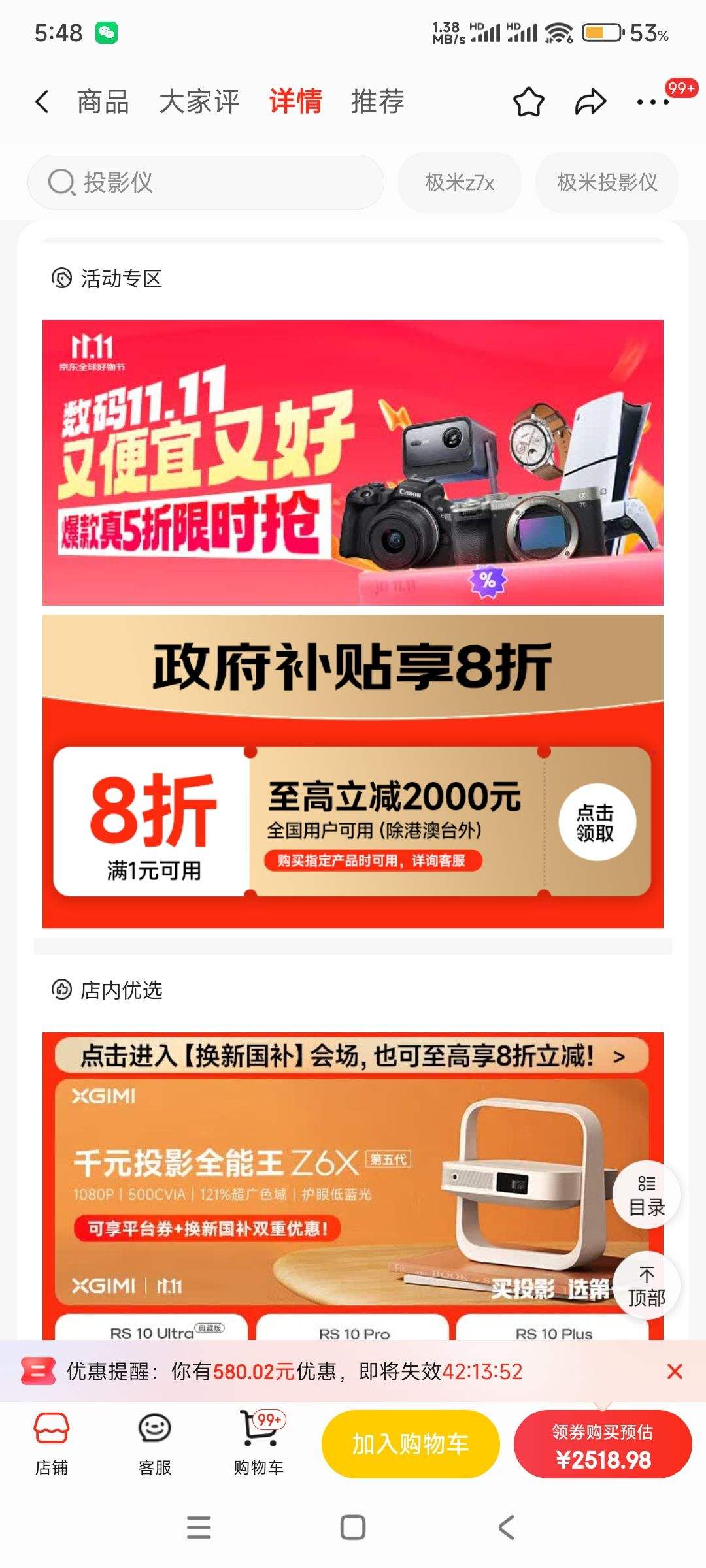Tap the search magnifier icon in the search bar

coord(61,182)
